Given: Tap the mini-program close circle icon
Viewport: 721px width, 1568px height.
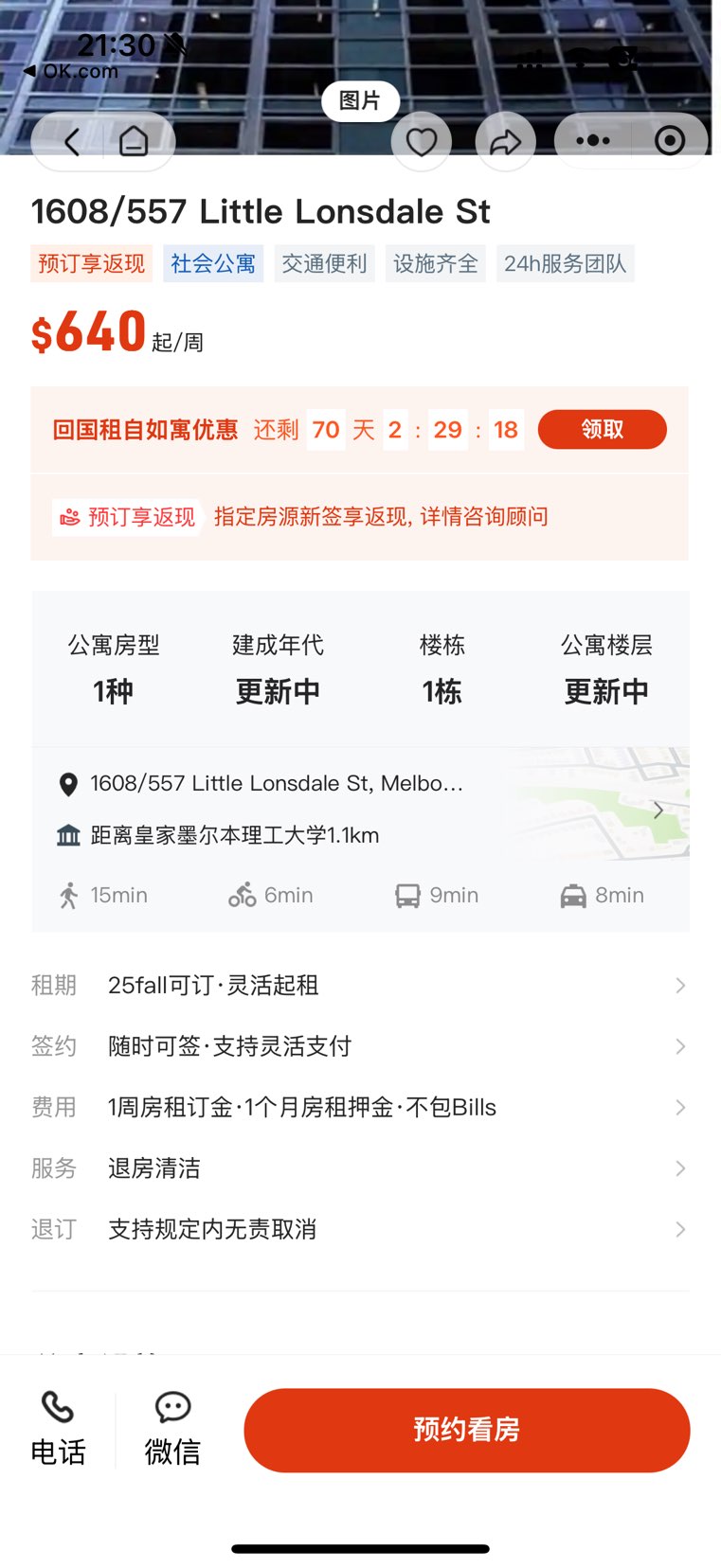Looking at the screenshot, I should [670, 141].
